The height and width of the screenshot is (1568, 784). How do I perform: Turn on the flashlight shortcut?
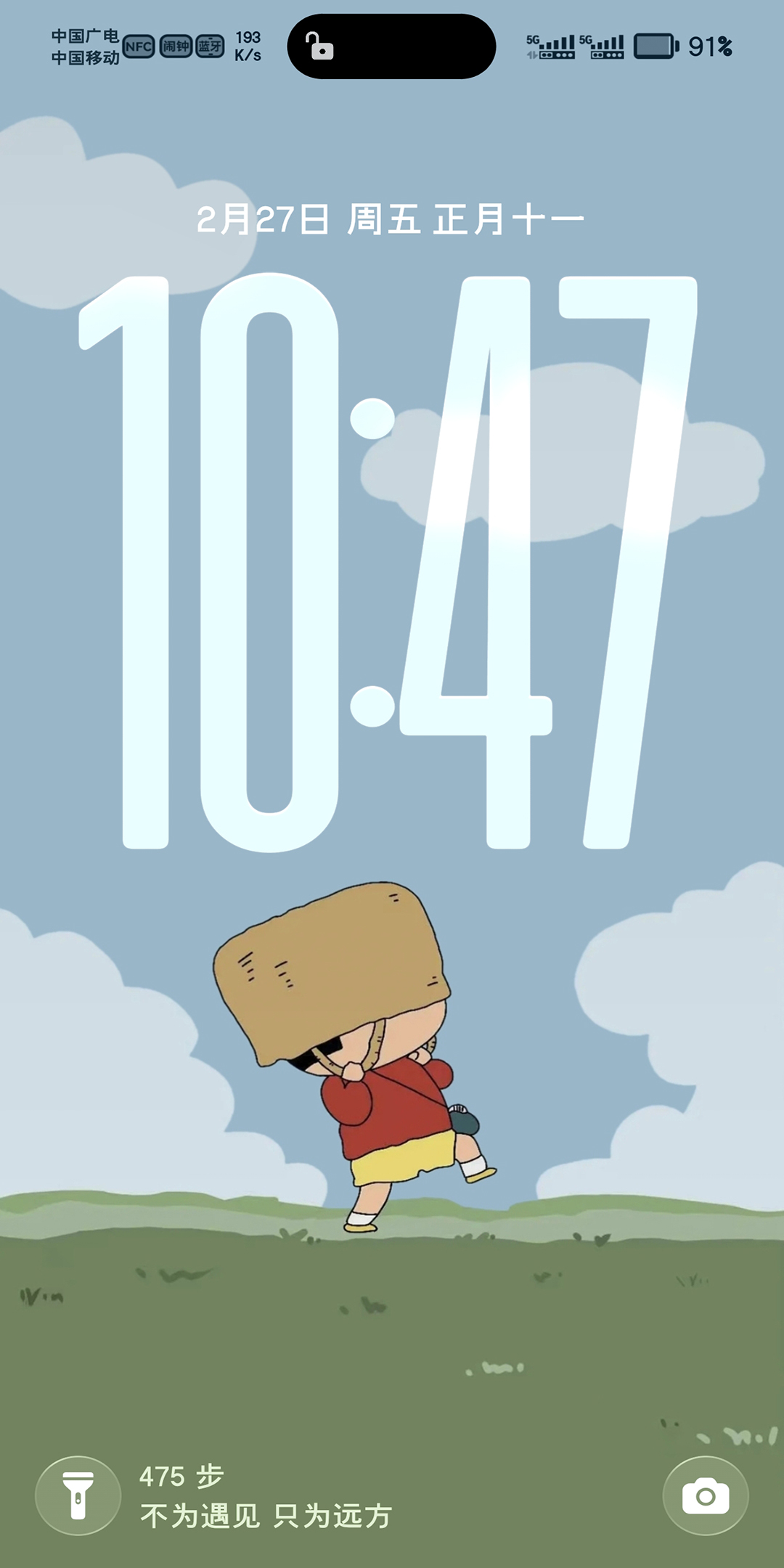click(x=78, y=1496)
